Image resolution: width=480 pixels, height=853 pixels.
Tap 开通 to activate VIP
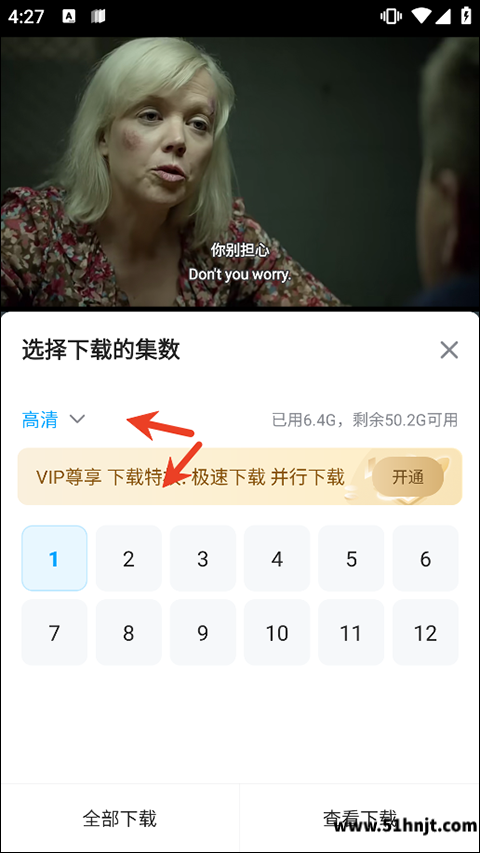pyautogui.click(x=408, y=477)
